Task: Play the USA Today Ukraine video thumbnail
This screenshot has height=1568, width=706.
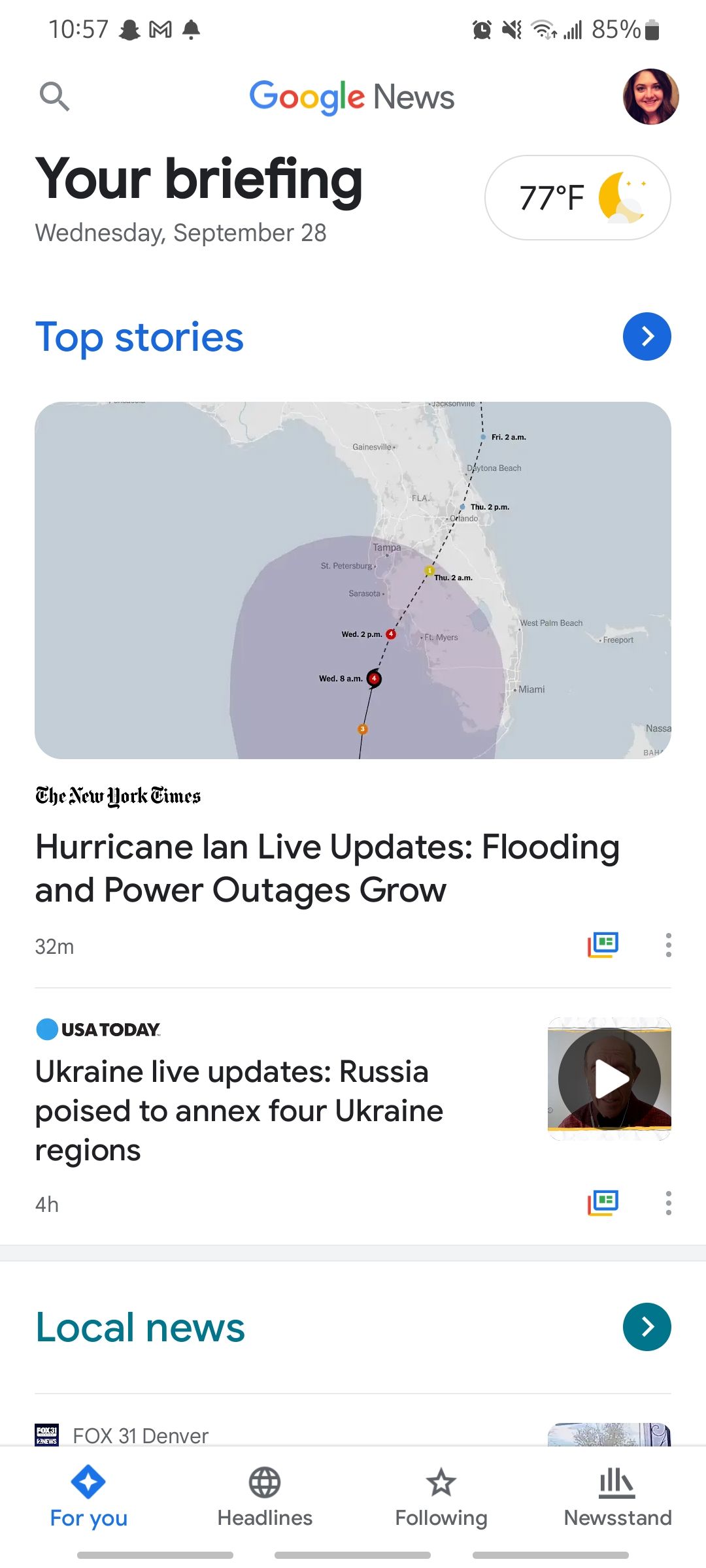Action: [609, 1079]
